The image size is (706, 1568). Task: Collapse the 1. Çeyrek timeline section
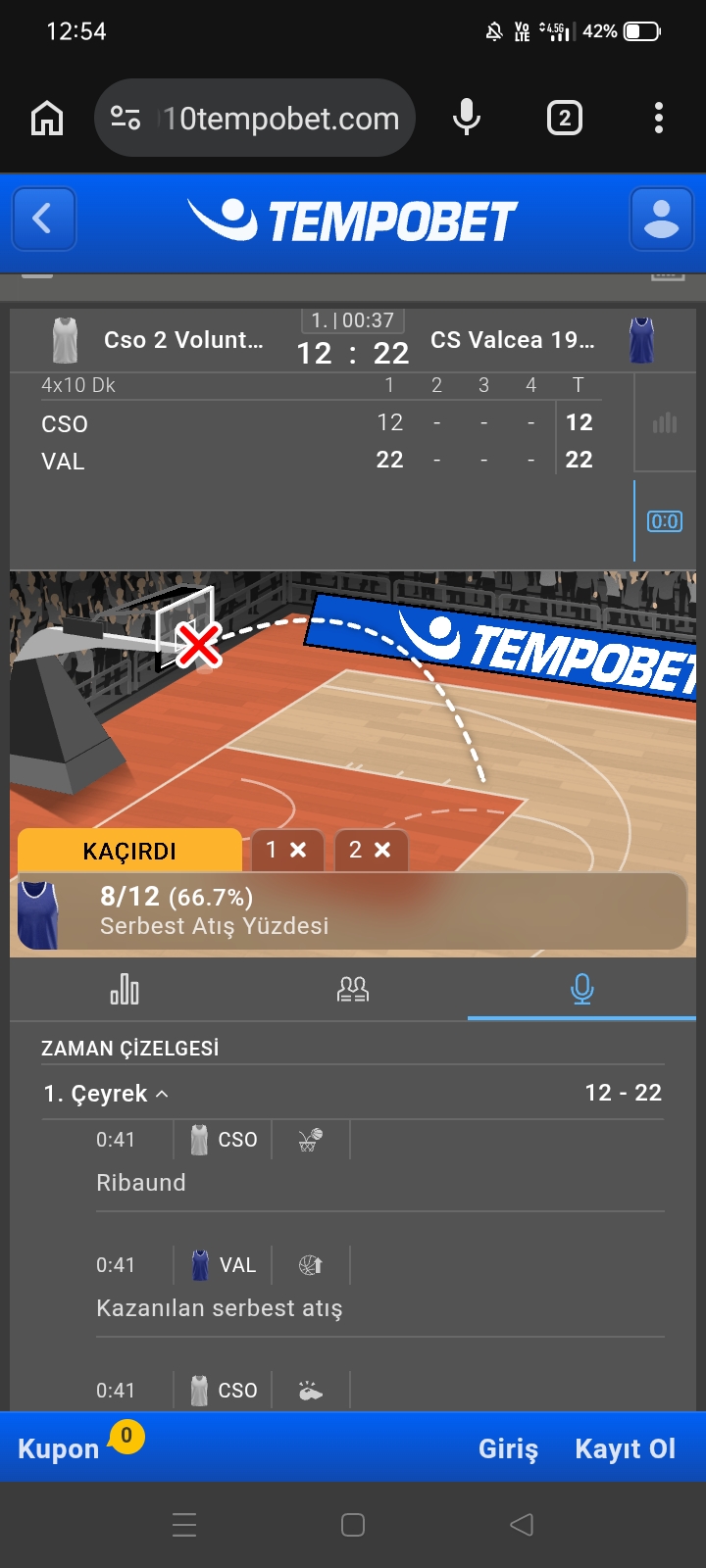(x=106, y=1094)
